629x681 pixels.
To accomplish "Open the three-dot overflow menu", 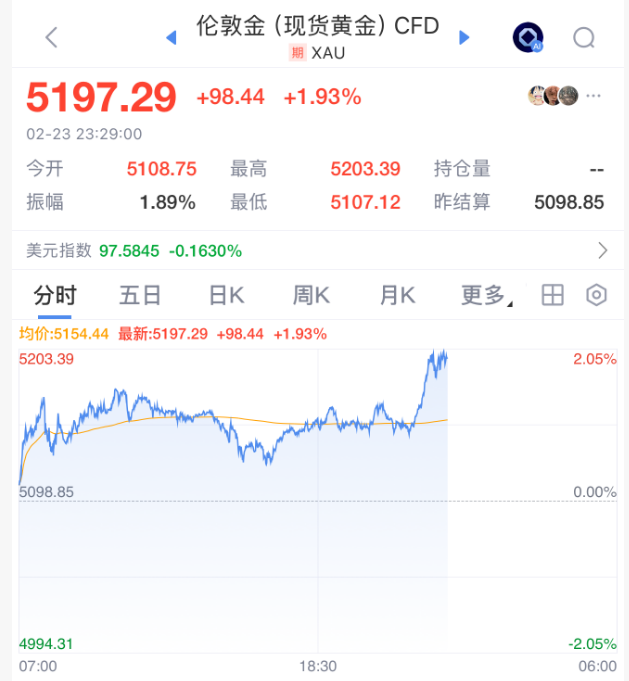I will click(x=594, y=97).
